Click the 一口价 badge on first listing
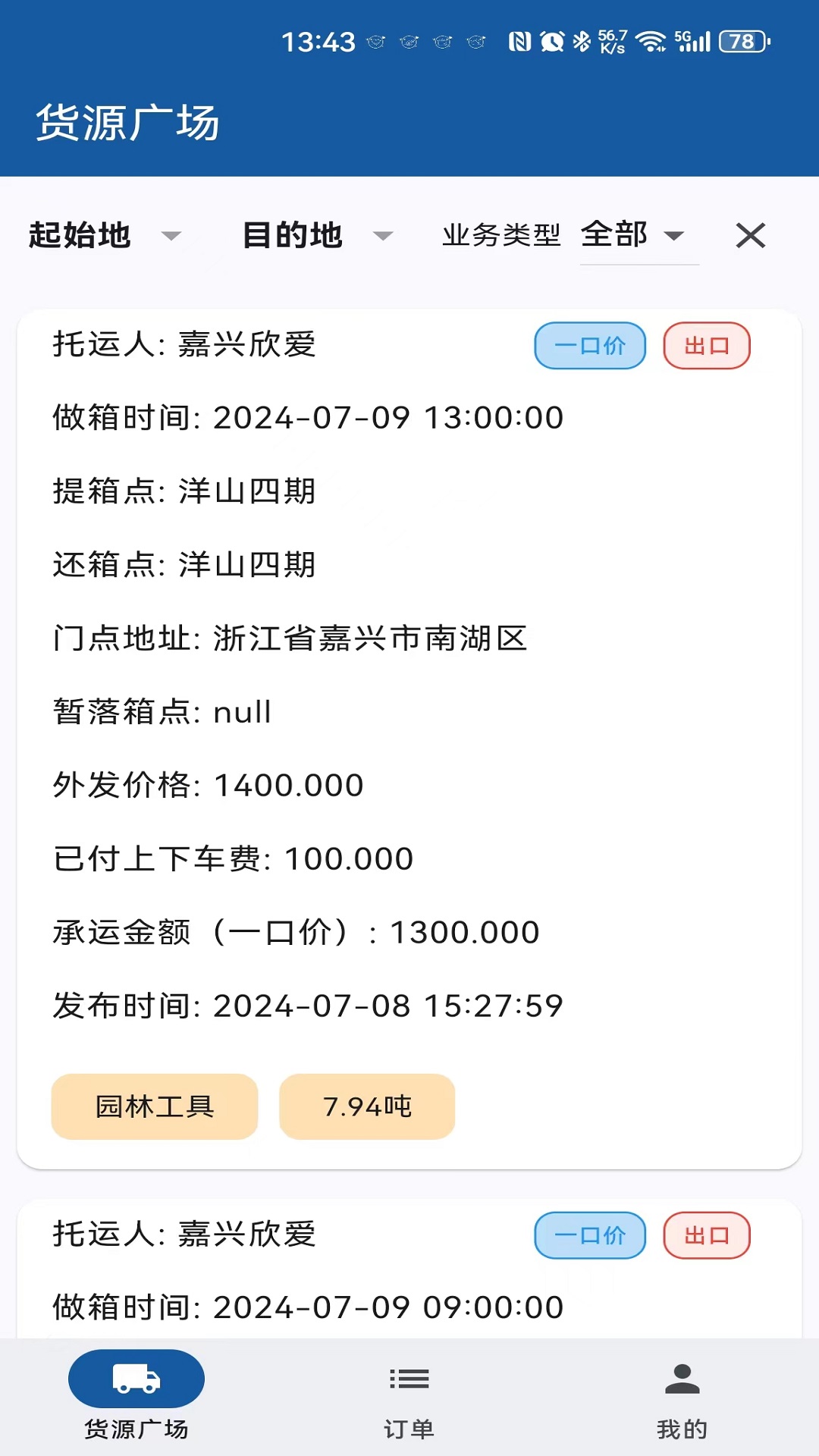The image size is (819, 1456). pyautogui.click(x=590, y=346)
